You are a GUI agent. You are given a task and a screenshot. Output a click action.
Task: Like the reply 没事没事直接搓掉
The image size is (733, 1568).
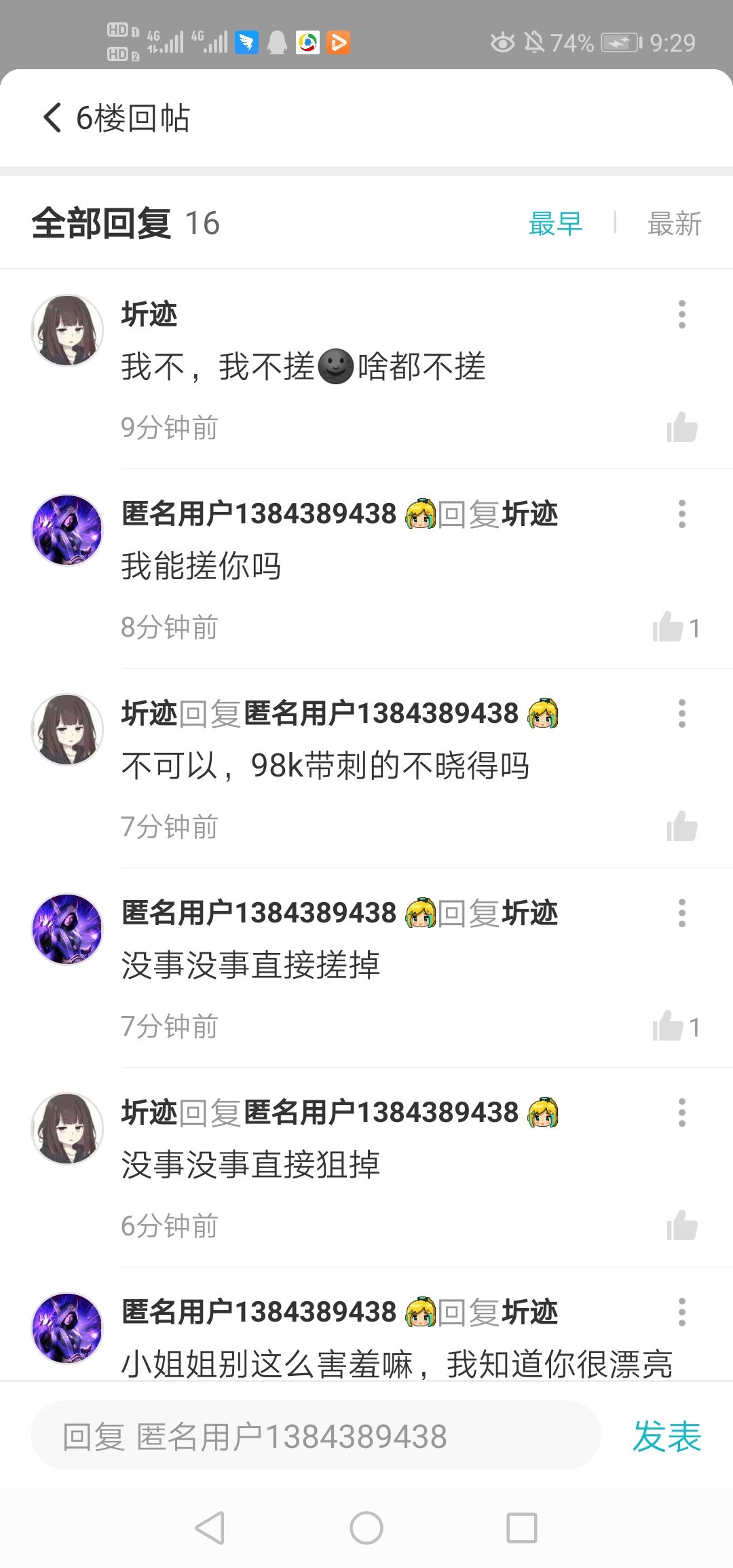point(669,1026)
